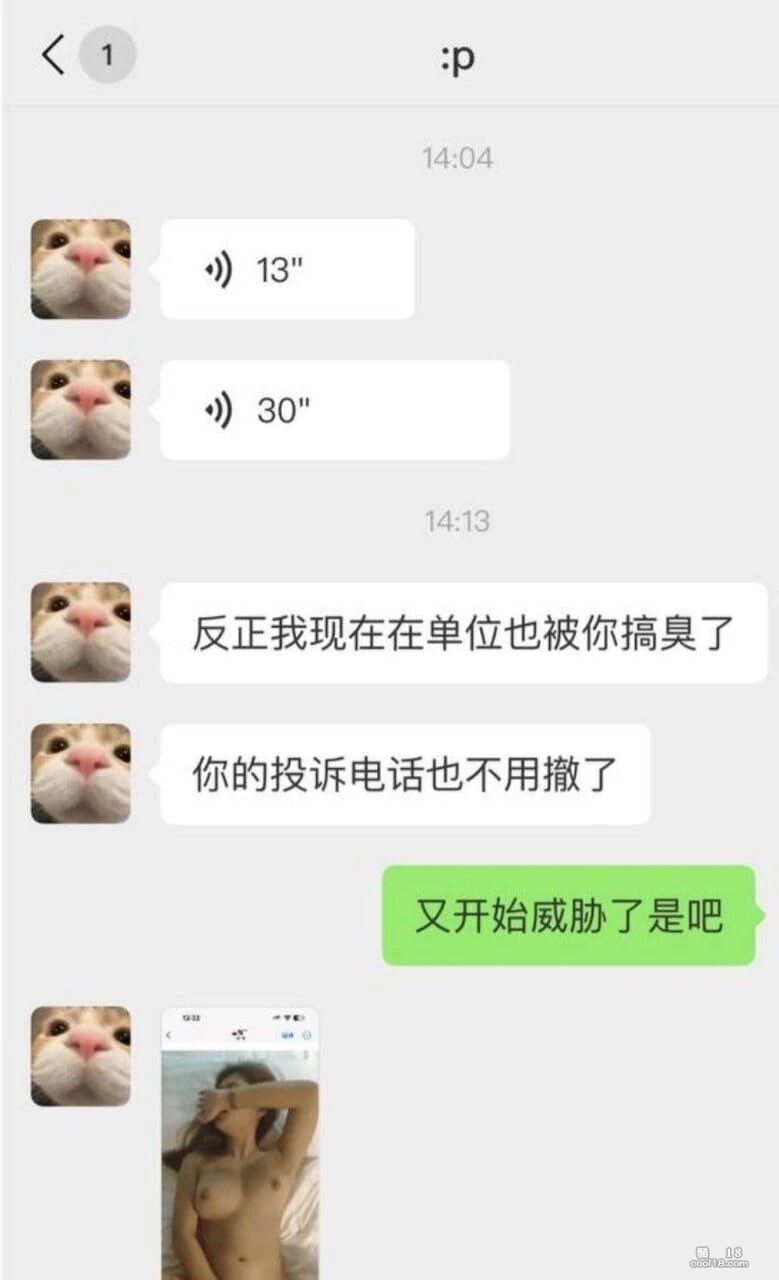Open the image message sent in chat
The image size is (779, 1280).
click(240, 1140)
